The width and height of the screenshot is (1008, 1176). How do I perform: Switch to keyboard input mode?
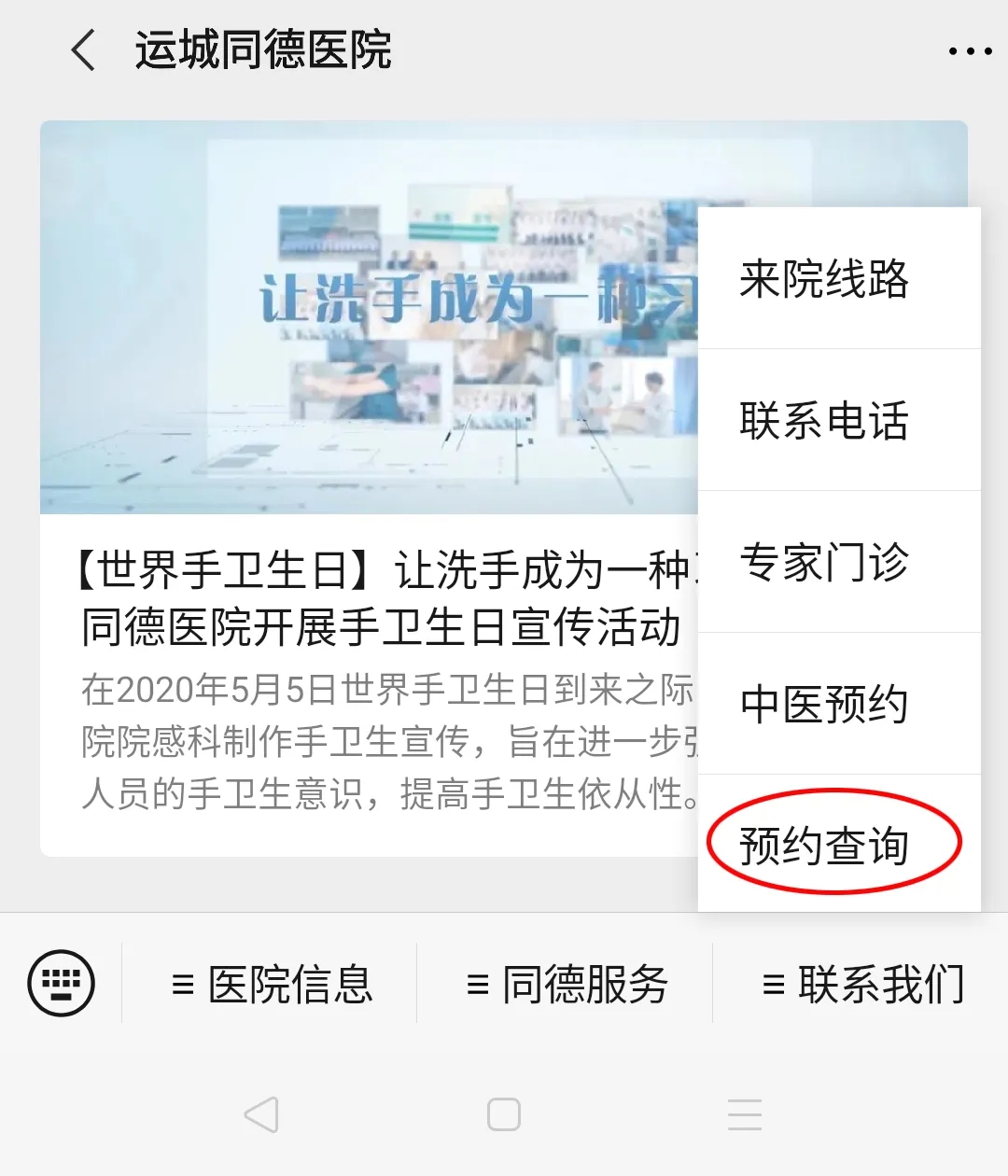click(x=62, y=984)
